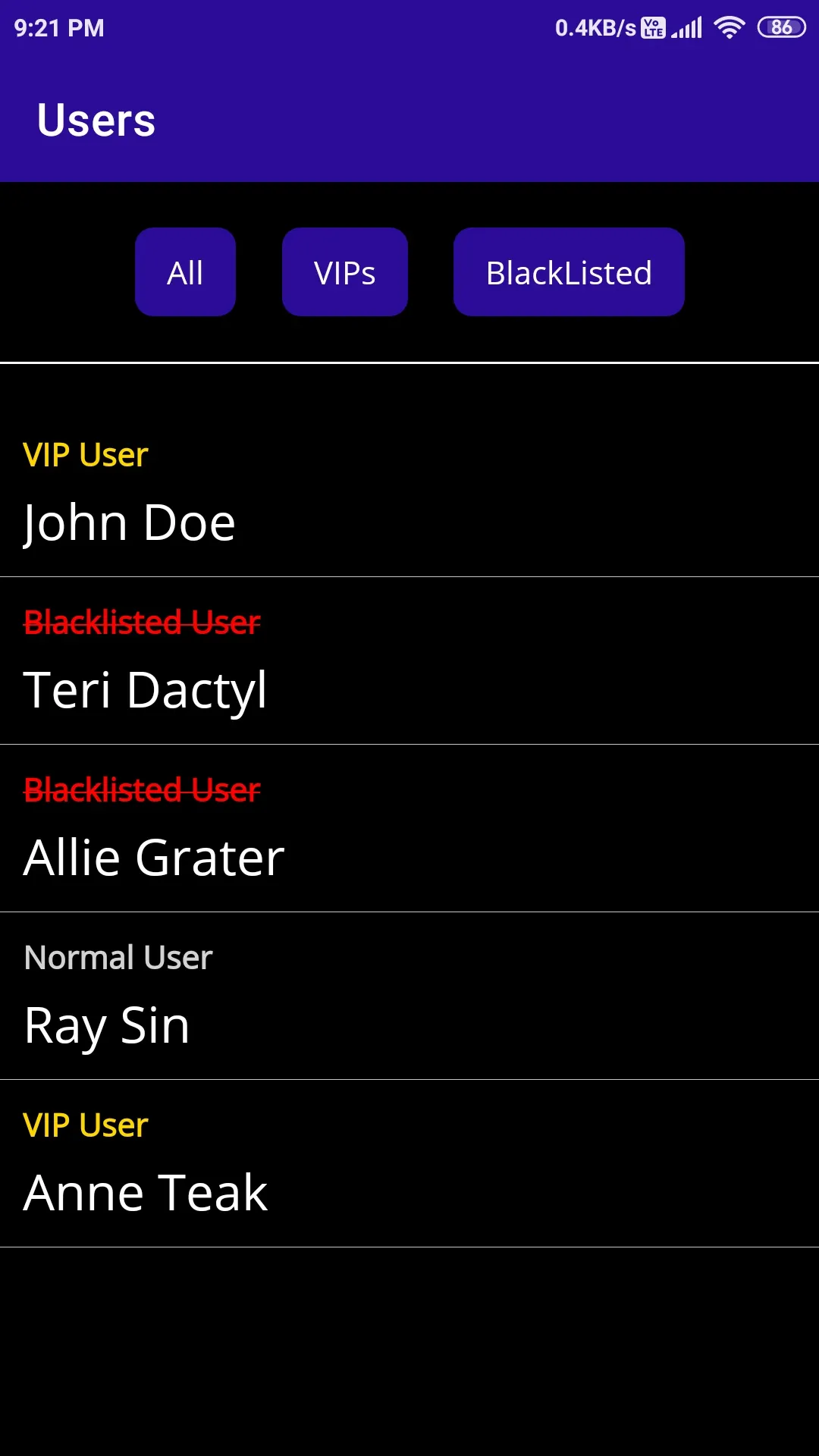The width and height of the screenshot is (819, 1456).
Task: Tap the Allie Grater row
Action: [x=409, y=829]
